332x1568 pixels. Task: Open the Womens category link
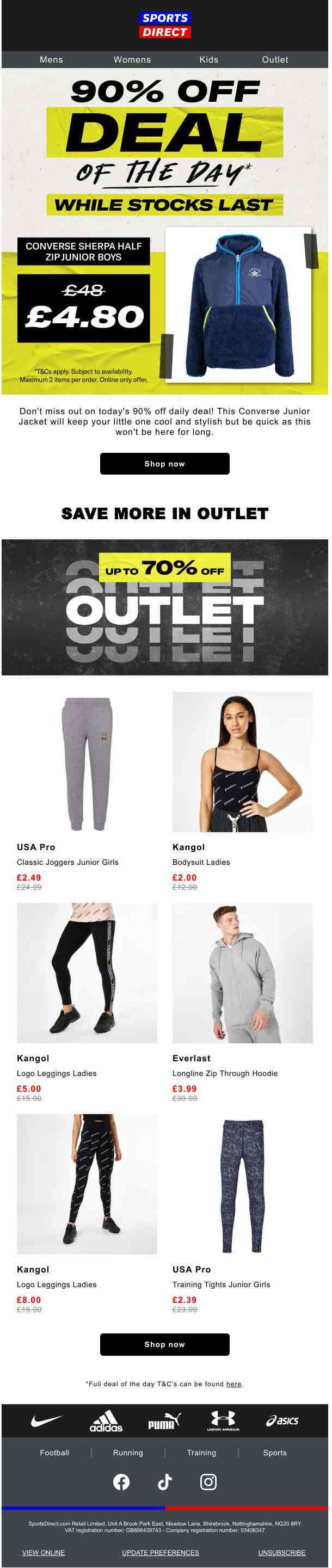pyautogui.click(x=132, y=60)
